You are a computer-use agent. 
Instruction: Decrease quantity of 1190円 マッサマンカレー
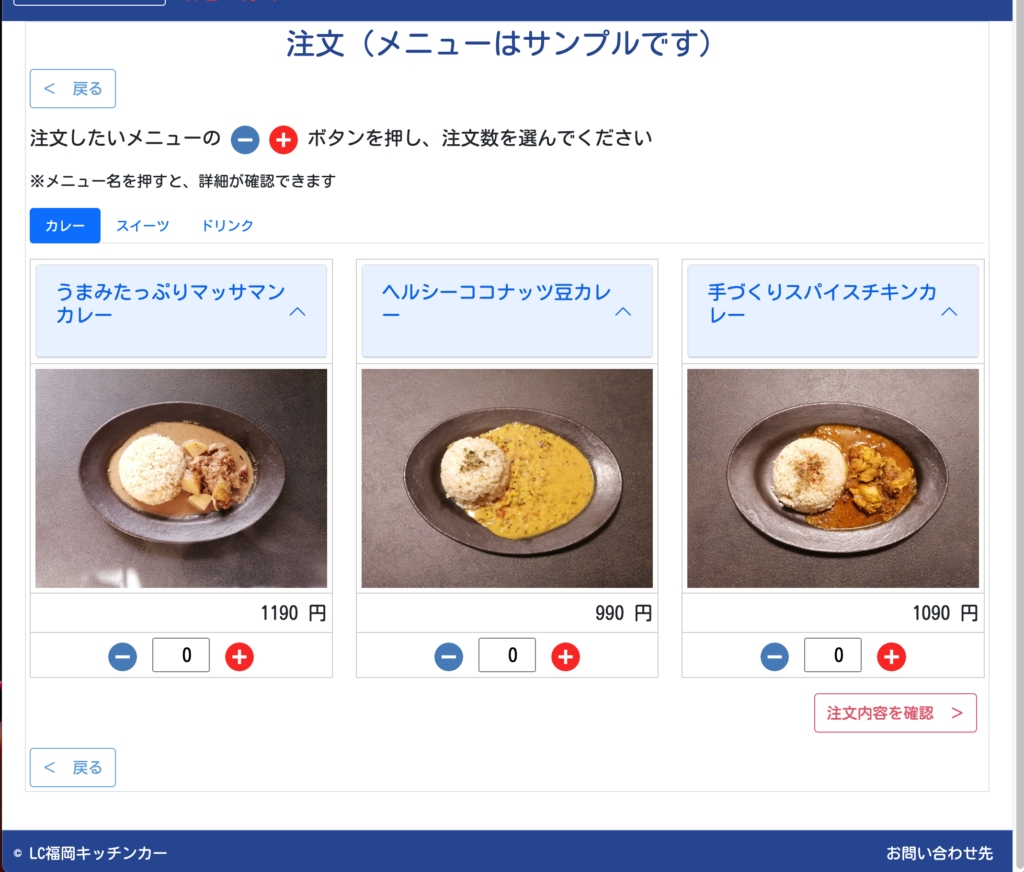pyautogui.click(x=123, y=656)
